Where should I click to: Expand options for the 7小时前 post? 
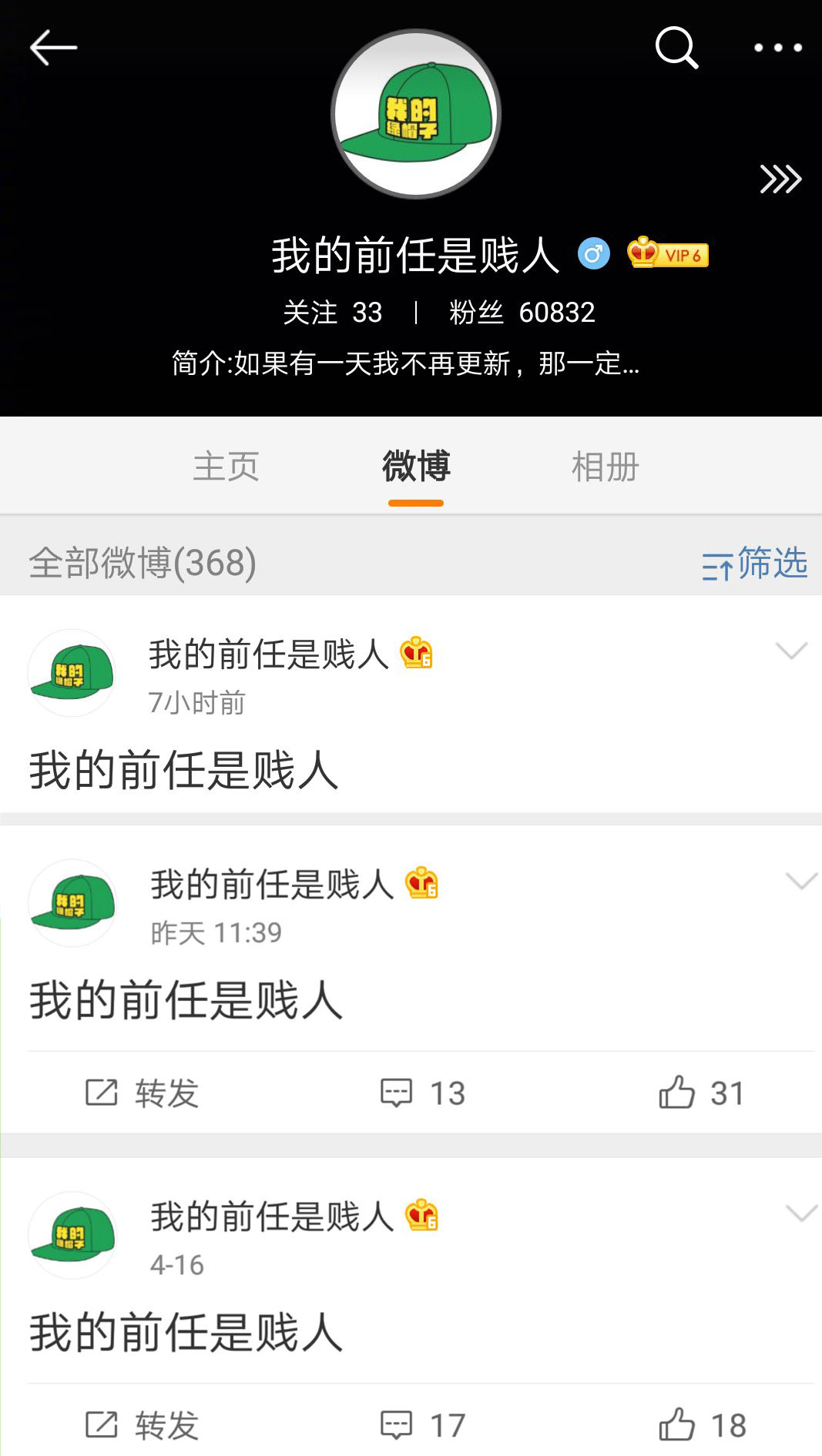[x=791, y=651]
